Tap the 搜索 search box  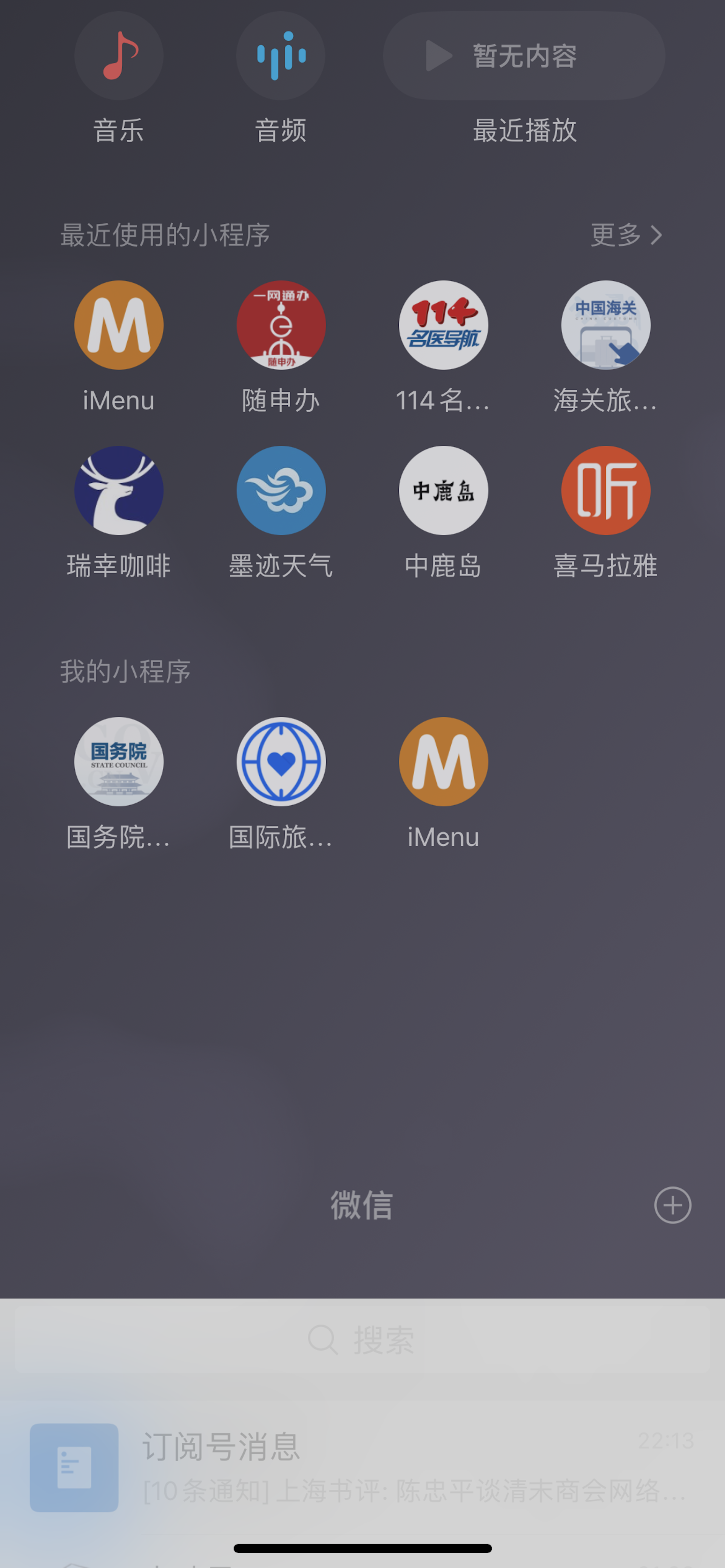click(362, 1340)
